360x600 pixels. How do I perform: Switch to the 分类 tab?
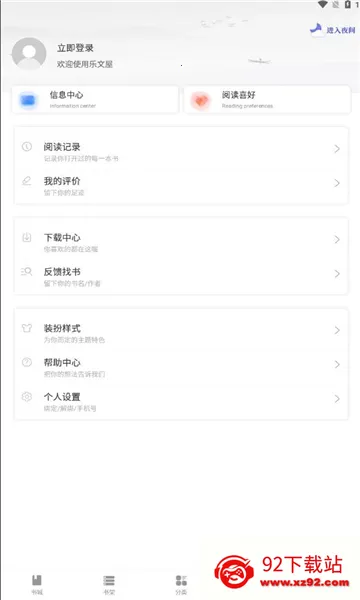coord(181,584)
